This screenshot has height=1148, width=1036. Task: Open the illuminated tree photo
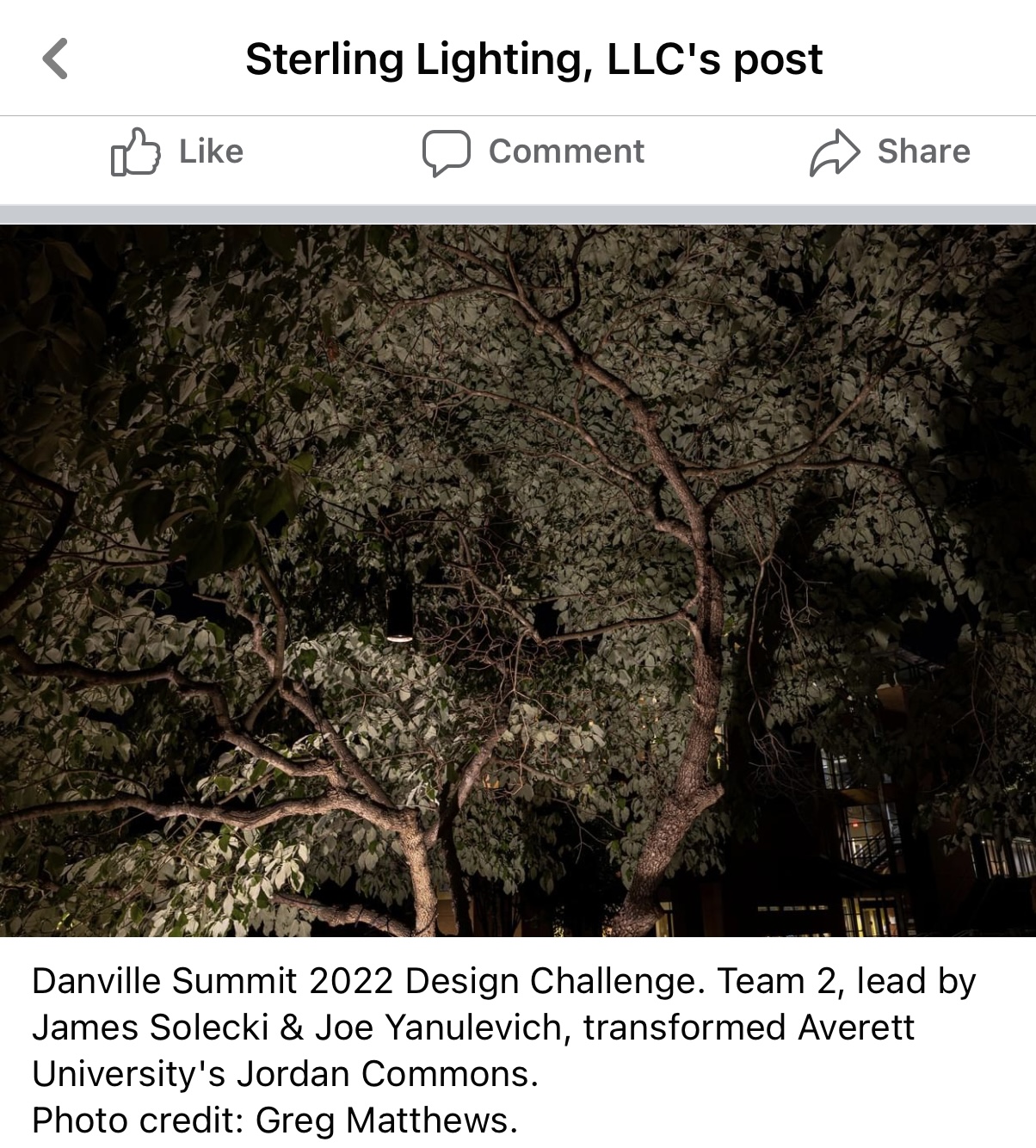tap(518, 580)
